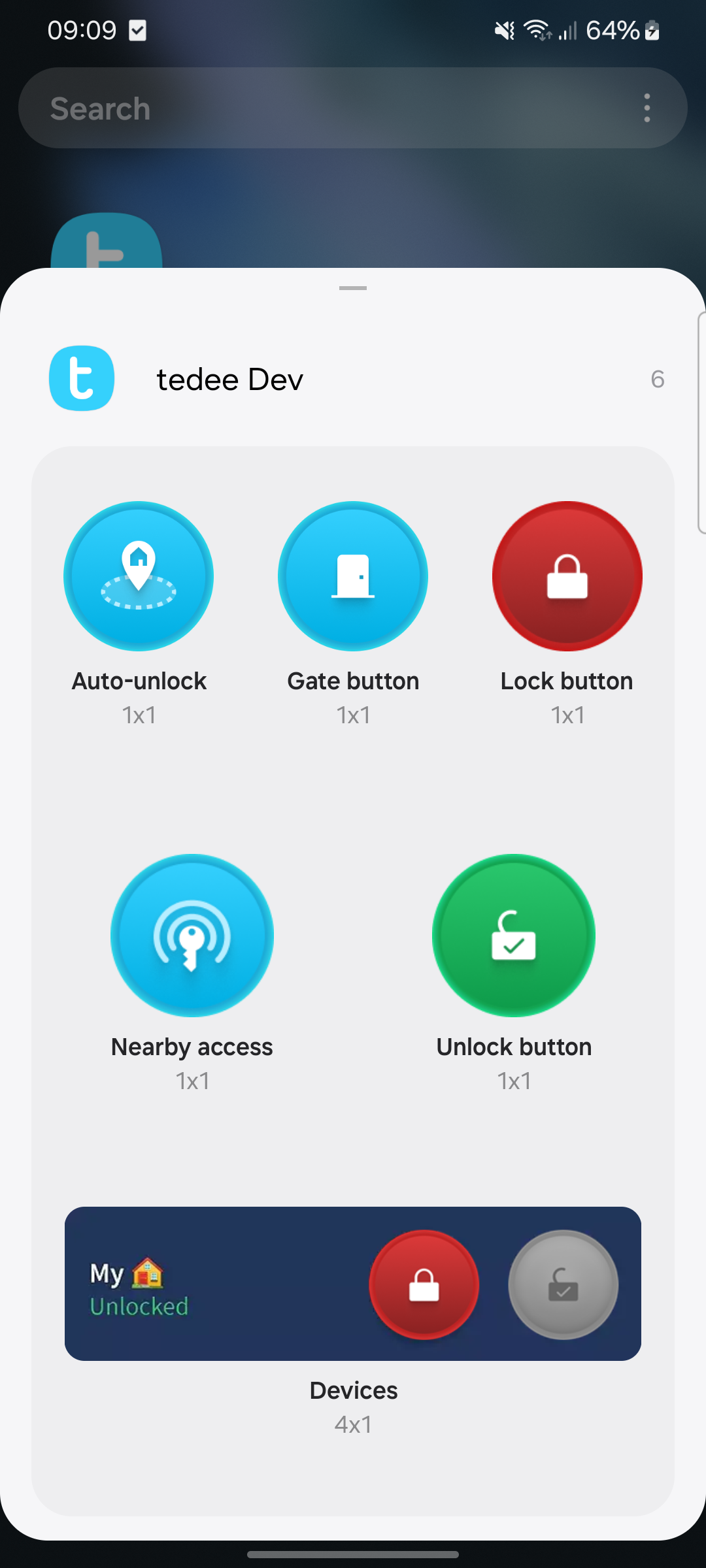706x1568 pixels.
Task: Choose the Unlock button widget
Action: (x=514, y=936)
